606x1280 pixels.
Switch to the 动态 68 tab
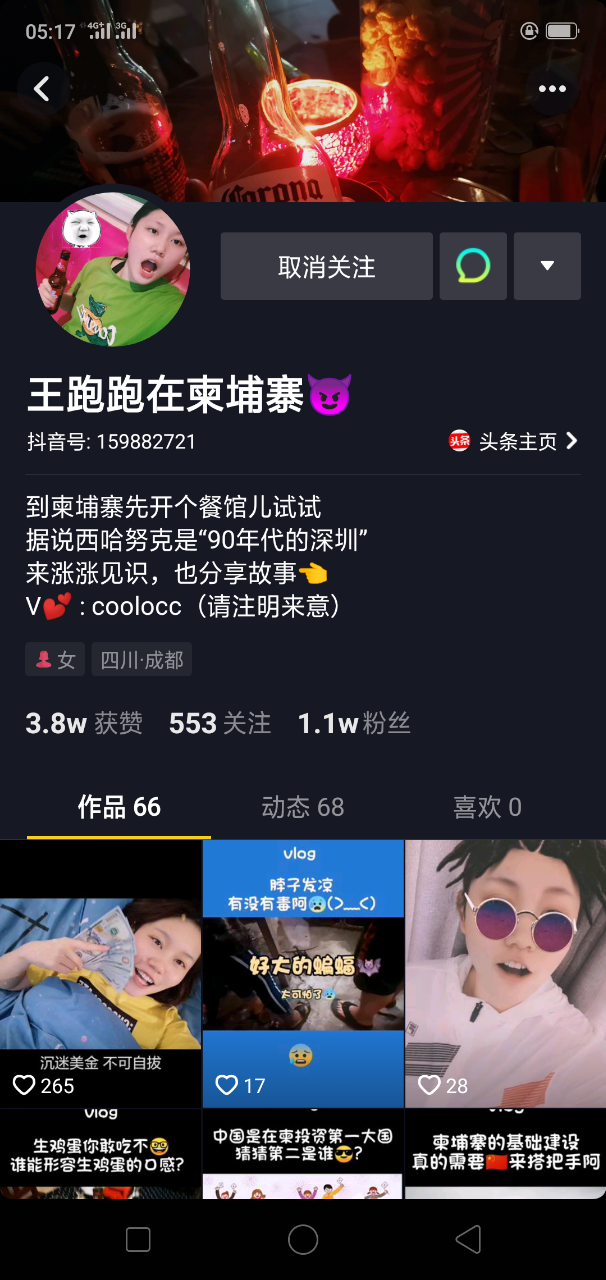click(x=302, y=807)
